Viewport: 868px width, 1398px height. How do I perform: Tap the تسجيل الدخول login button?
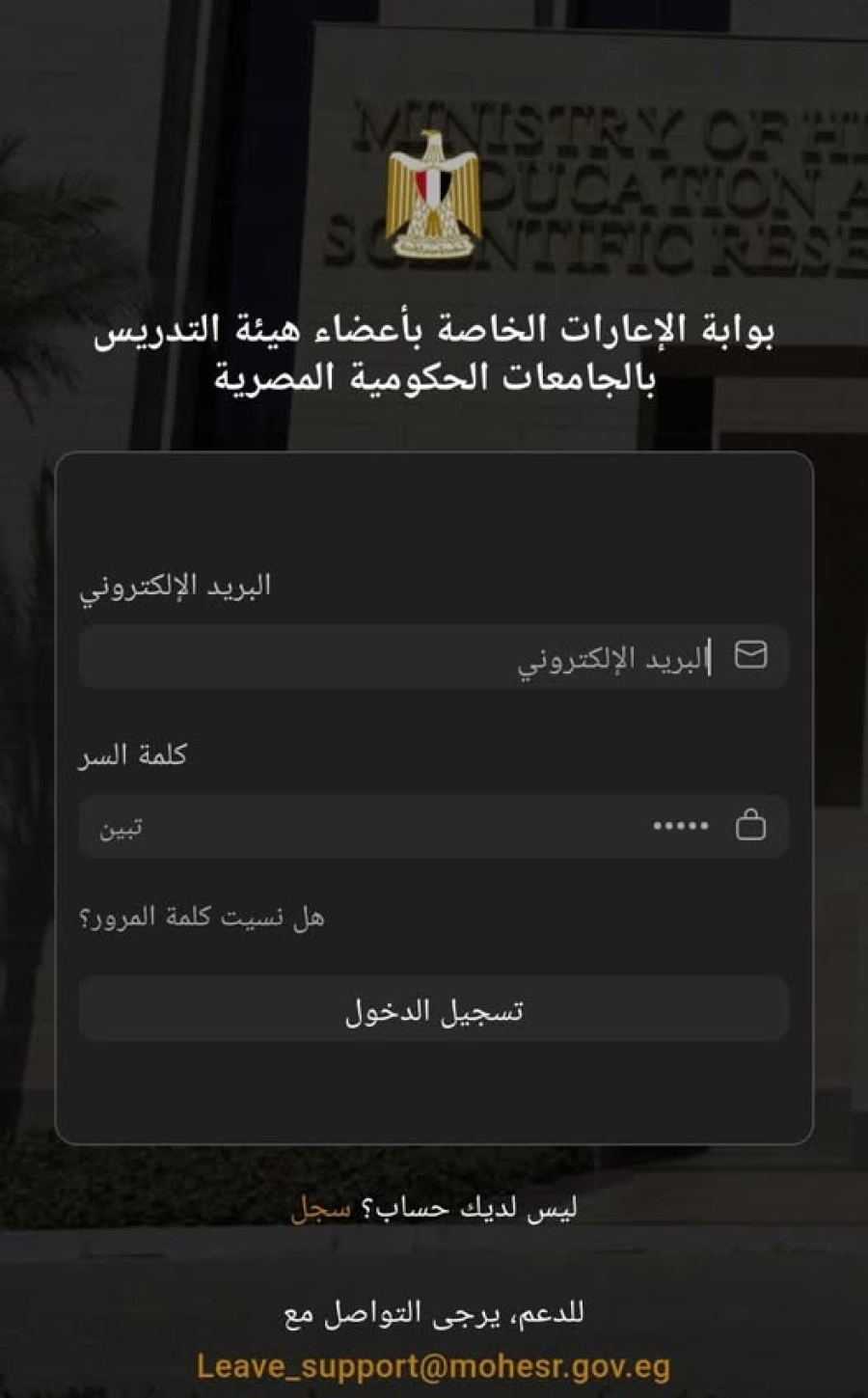coord(434,1009)
